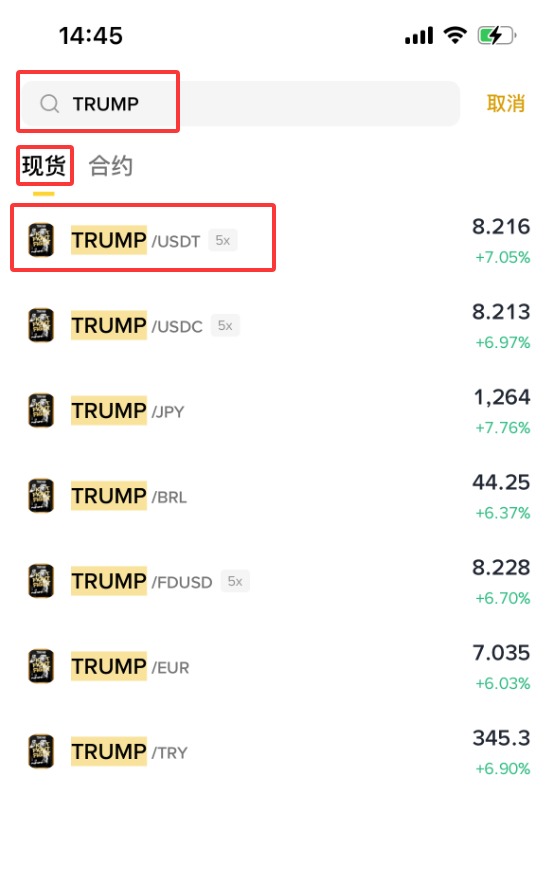Tap the search field containing TRUMP
Image resolution: width=553 pixels, height=891 pixels.
point(242,103)
